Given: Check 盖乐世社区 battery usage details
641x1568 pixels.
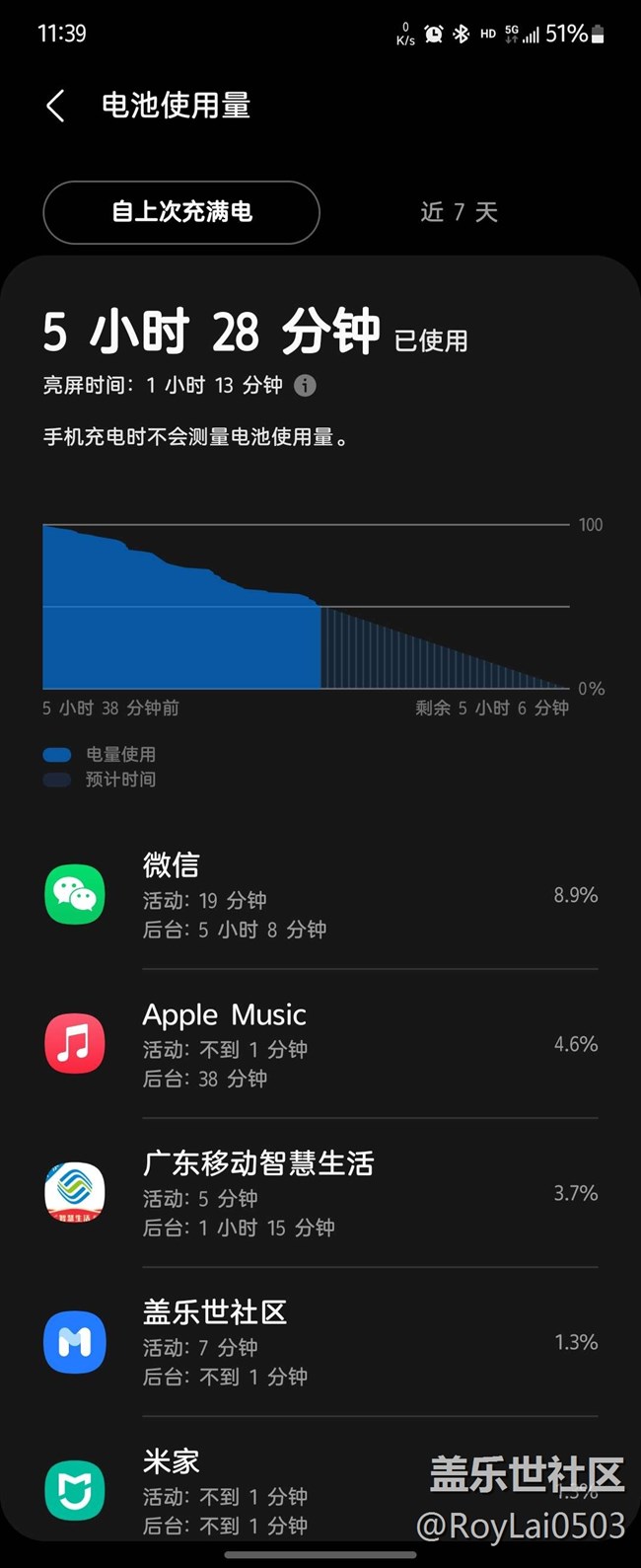Looking at the screenshot, I should point(320,1343).
